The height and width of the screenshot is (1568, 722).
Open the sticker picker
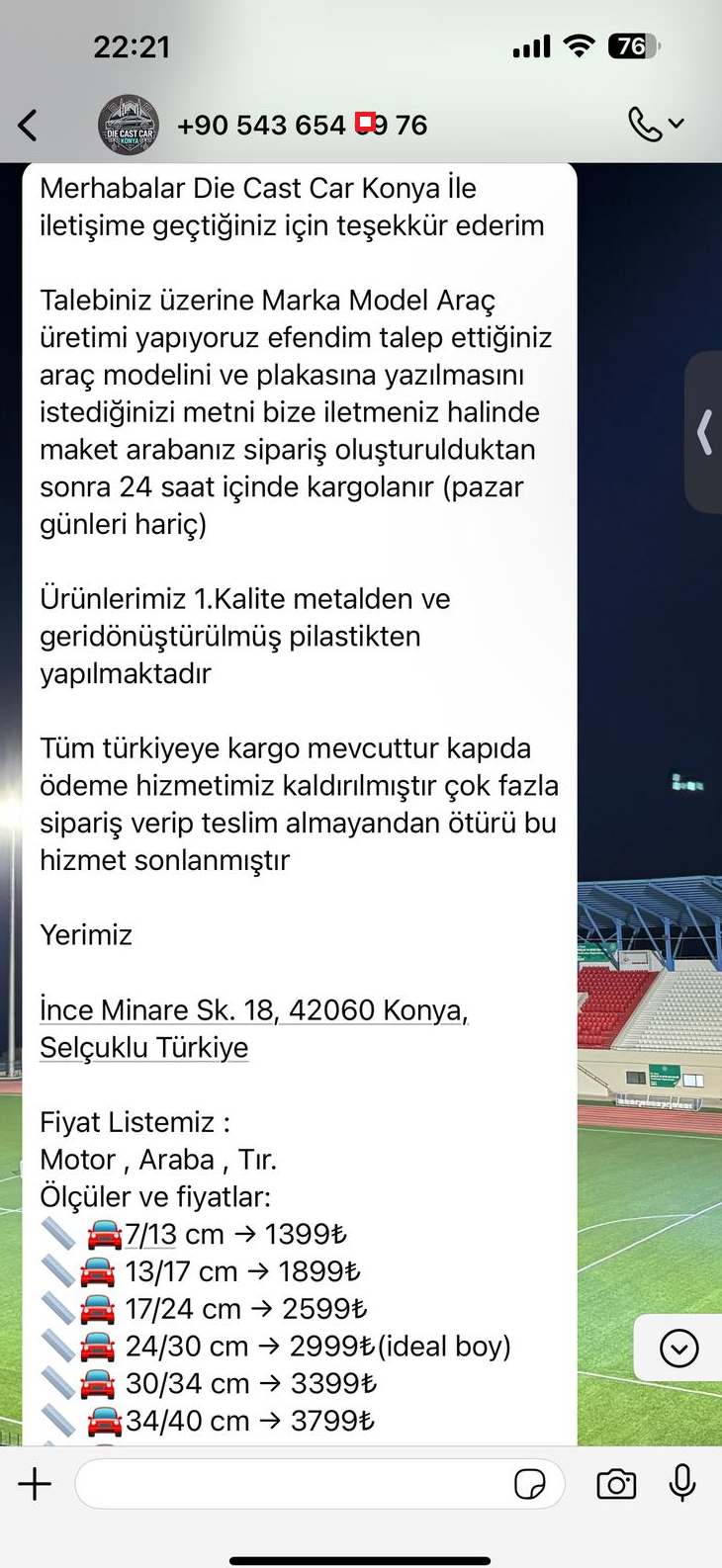[x=530, y=1484]
